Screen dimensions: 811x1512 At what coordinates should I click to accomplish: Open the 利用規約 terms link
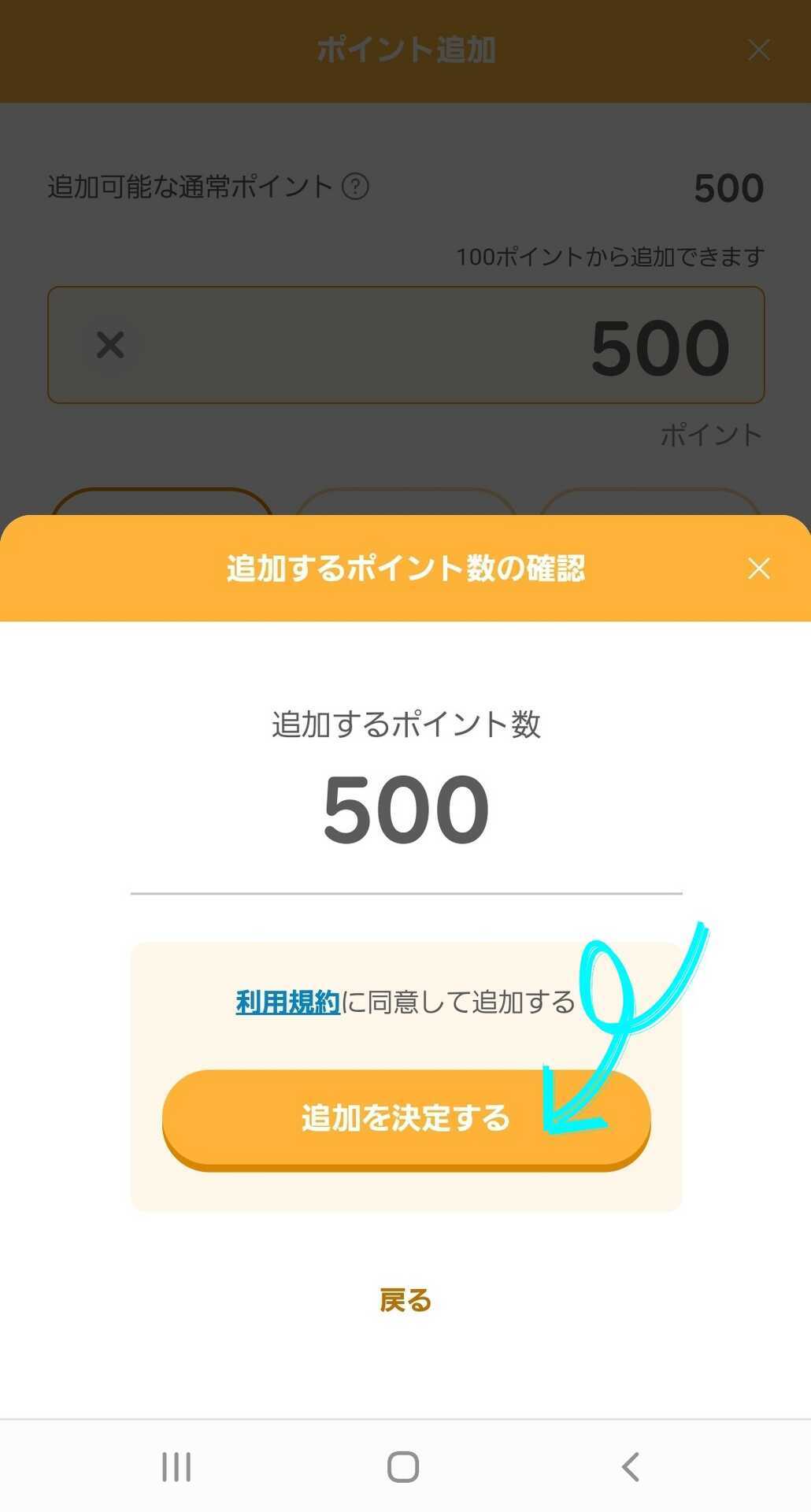287,1002
